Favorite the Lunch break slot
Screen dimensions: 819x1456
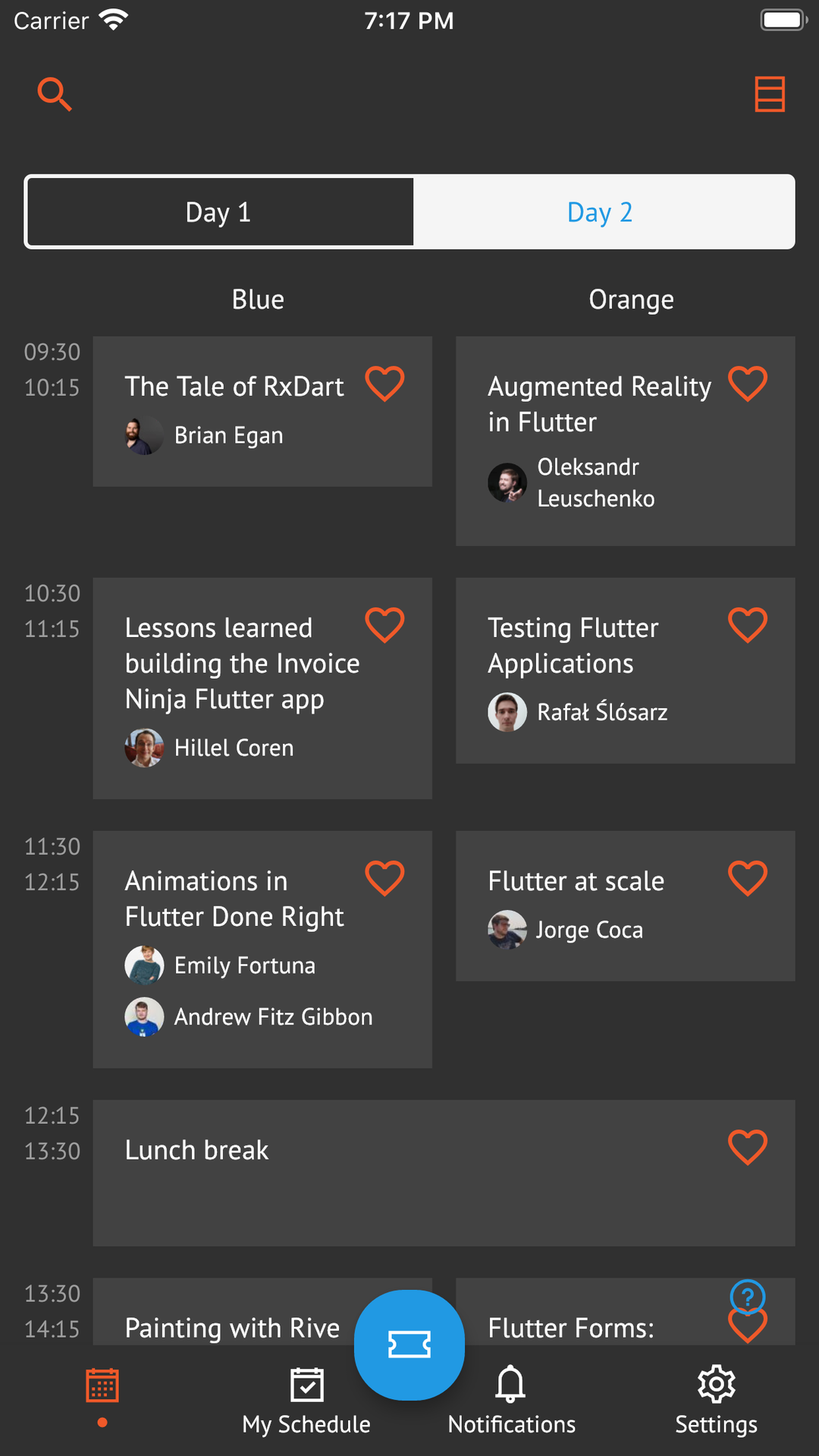(x=747, y=1147)
